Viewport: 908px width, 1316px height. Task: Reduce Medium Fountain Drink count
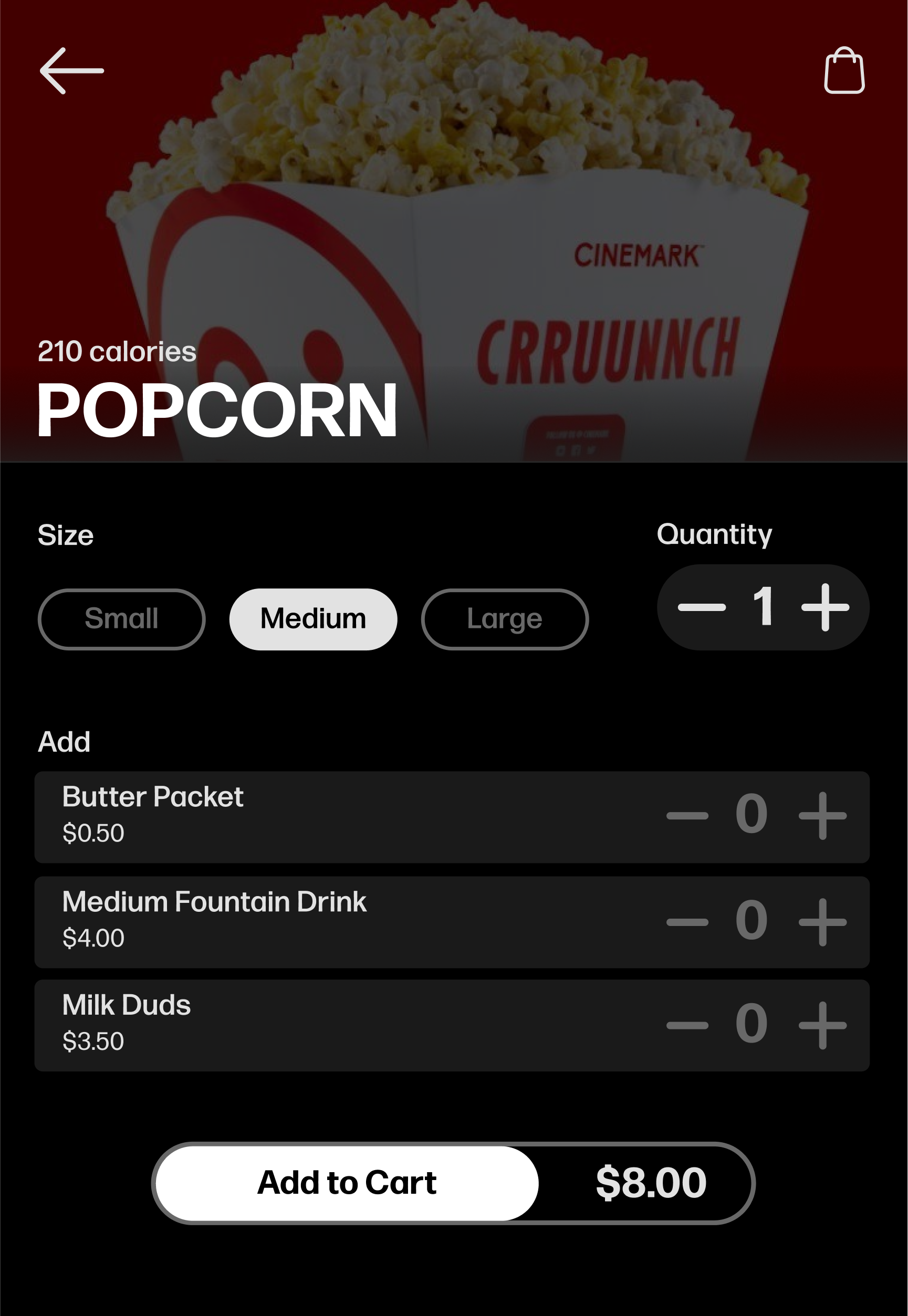point(687,921)
